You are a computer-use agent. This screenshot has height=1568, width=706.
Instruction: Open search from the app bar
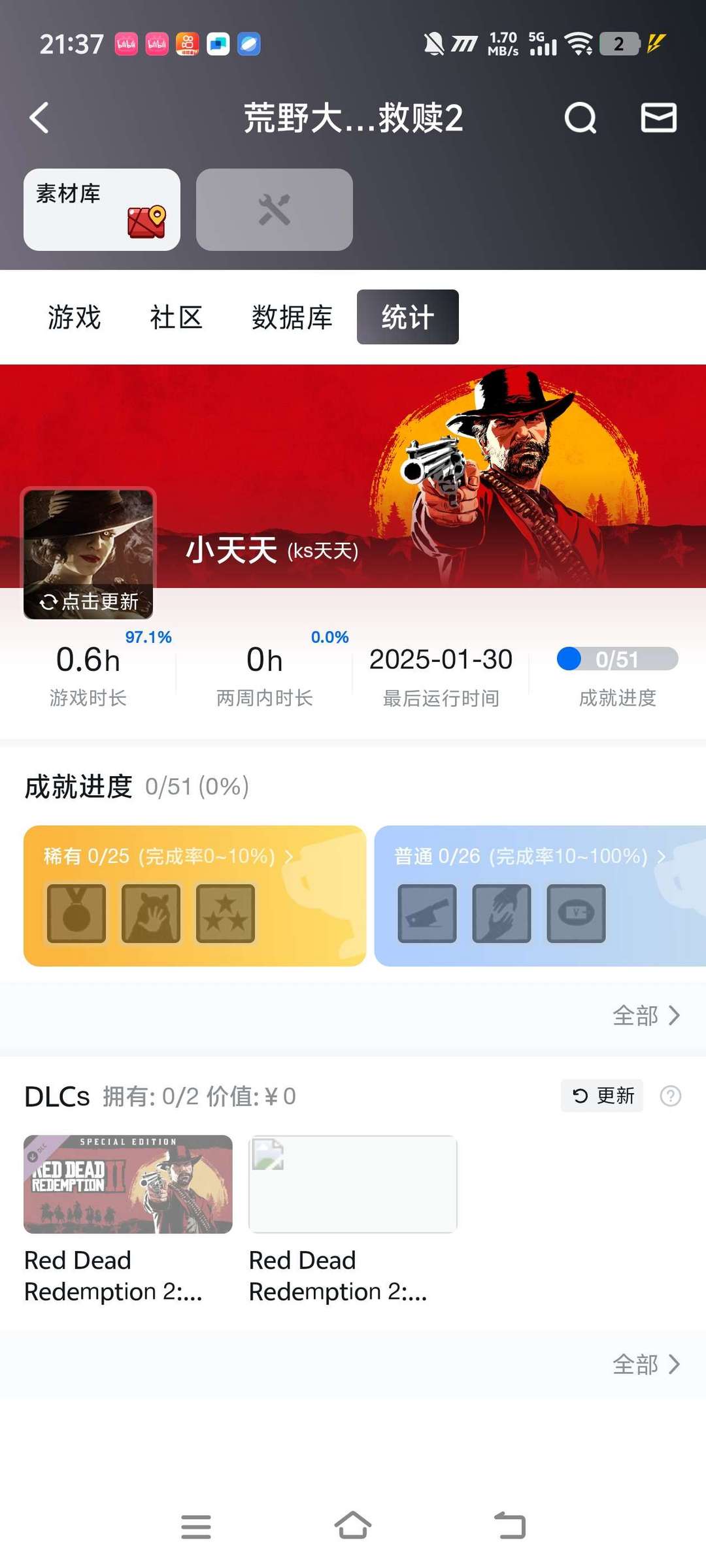[580, 118]
